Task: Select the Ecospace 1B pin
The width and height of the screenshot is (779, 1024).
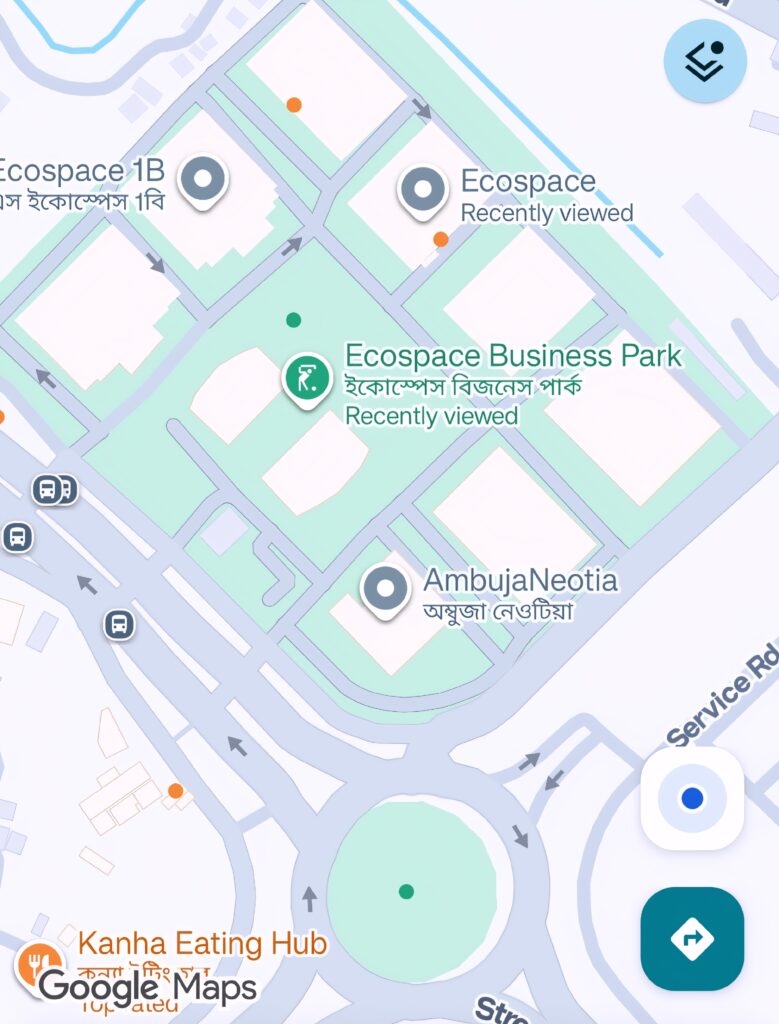Action: pos(203,180)
